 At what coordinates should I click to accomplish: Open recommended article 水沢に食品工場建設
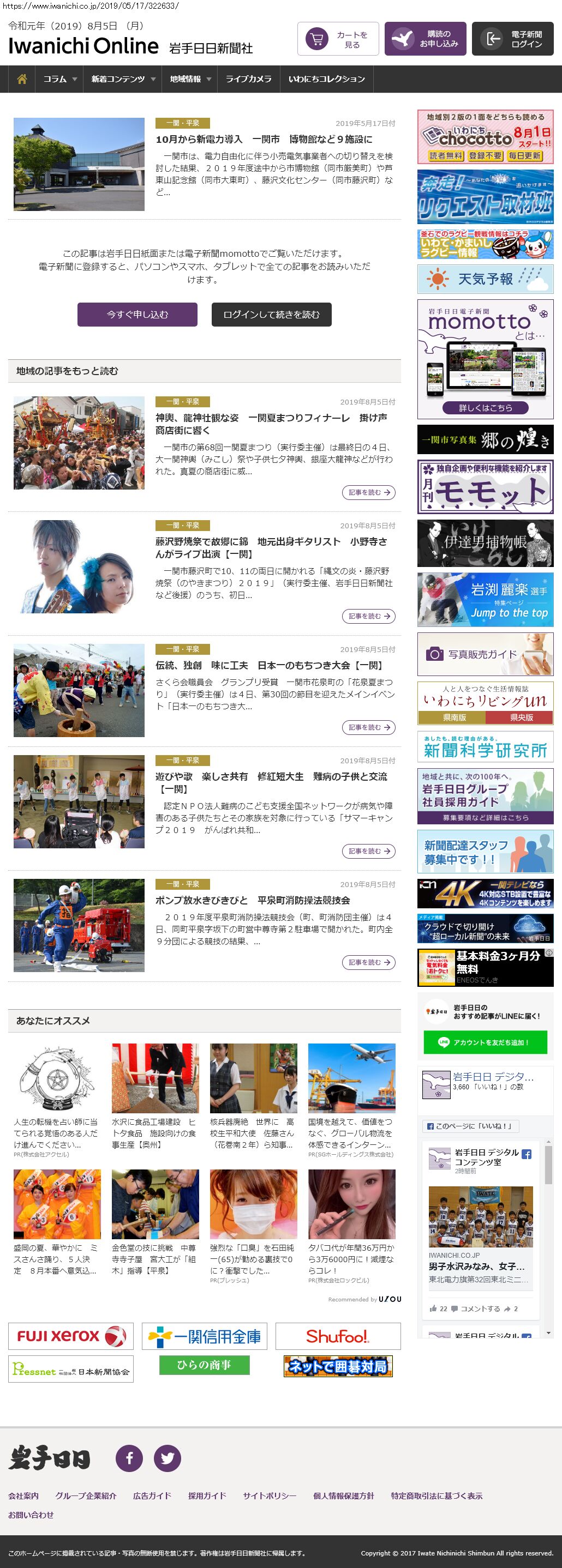click(x=154, y=1133)
